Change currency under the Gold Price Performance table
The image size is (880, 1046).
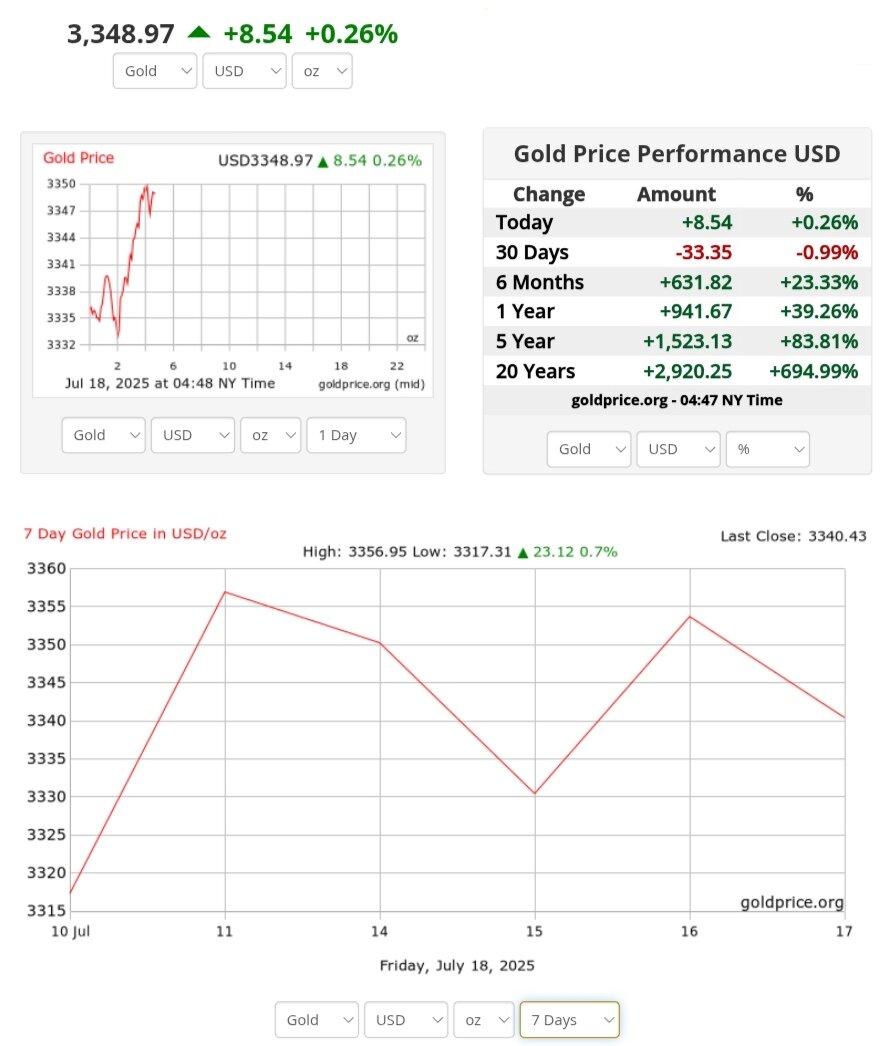(x=678, y=449)
